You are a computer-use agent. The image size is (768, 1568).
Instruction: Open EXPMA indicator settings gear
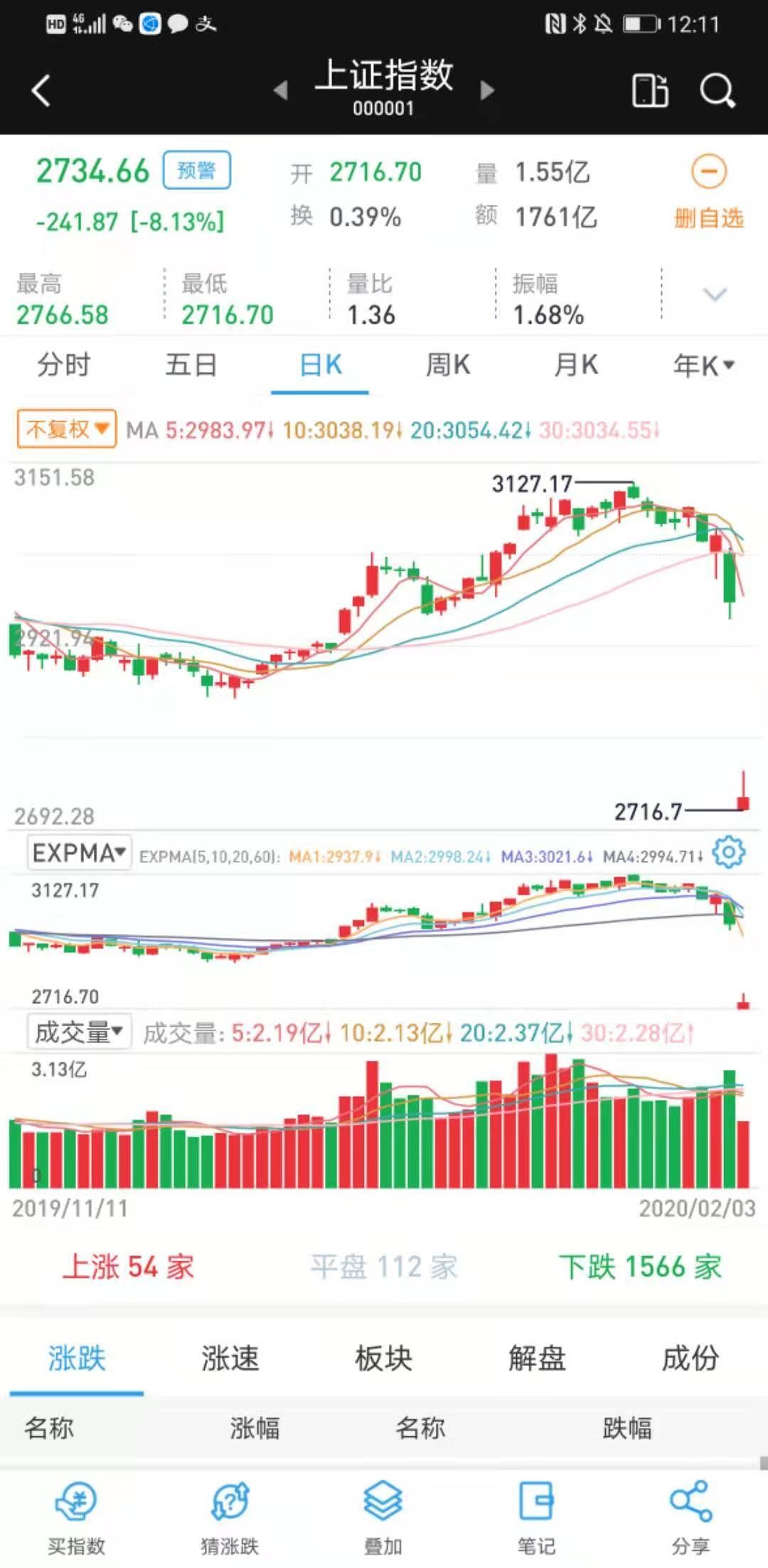click(x=728, y=852)
